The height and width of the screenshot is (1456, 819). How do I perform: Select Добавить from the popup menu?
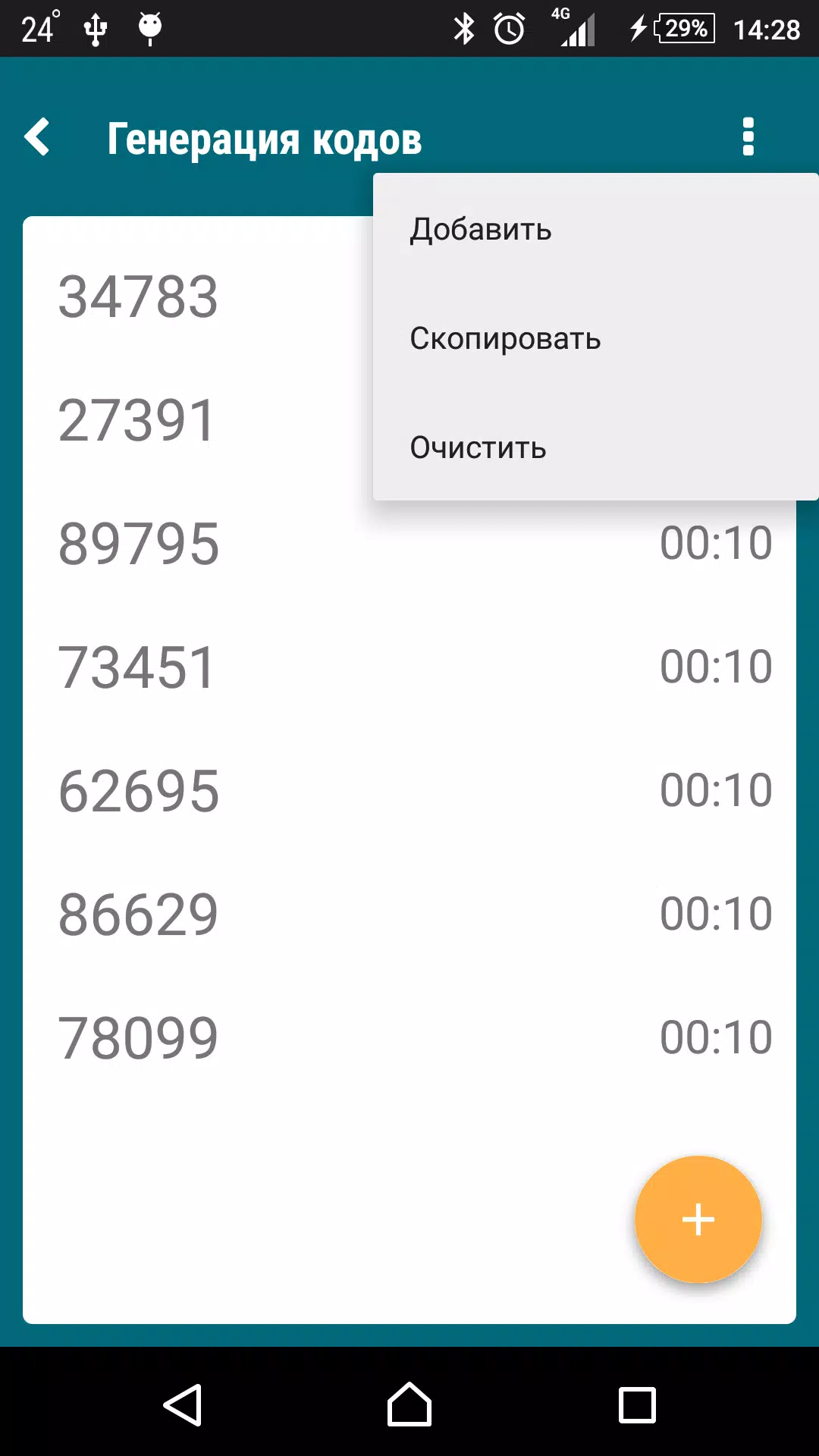pyautogui.click(x=479, y=229)
